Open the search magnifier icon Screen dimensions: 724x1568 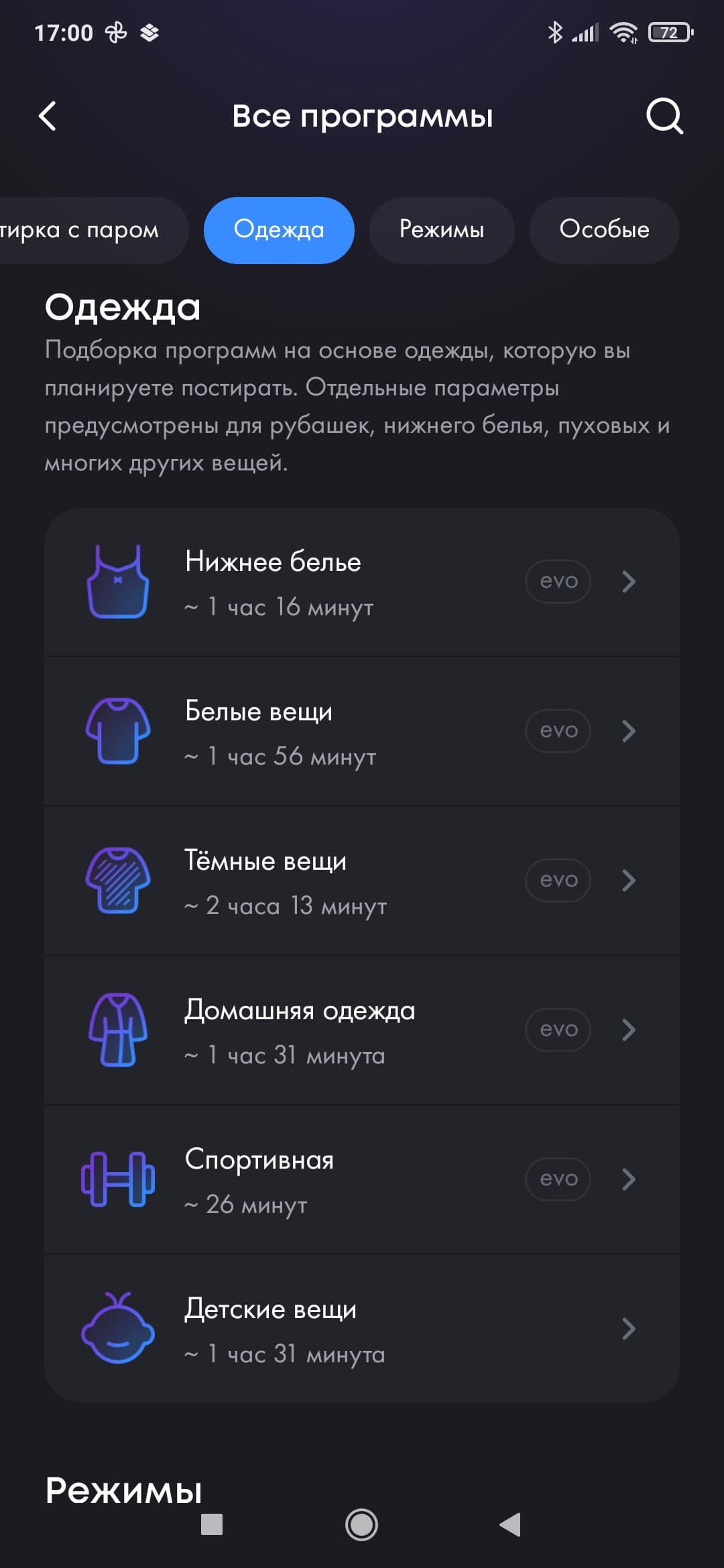click(664, 117)
